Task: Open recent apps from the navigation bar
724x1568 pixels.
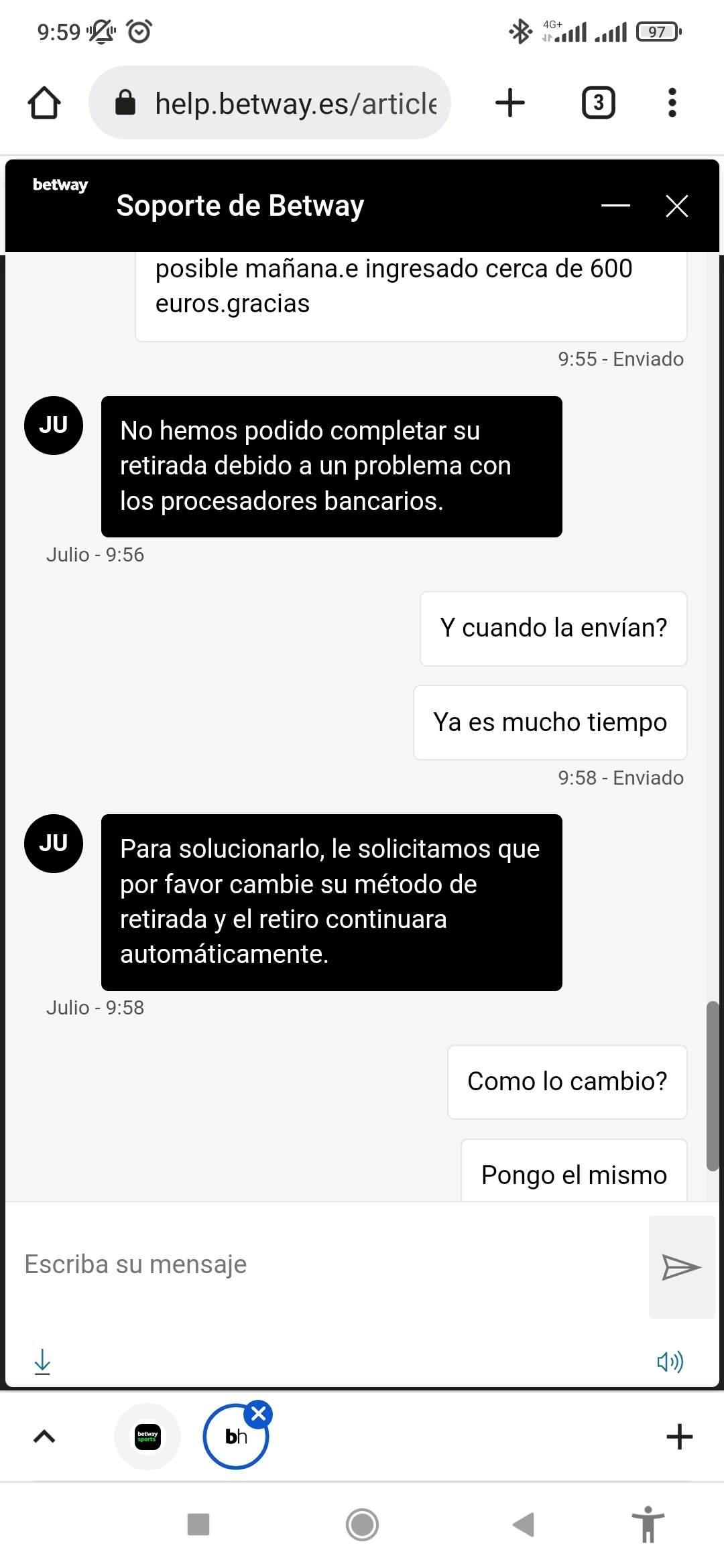Action: (198, 1524)
